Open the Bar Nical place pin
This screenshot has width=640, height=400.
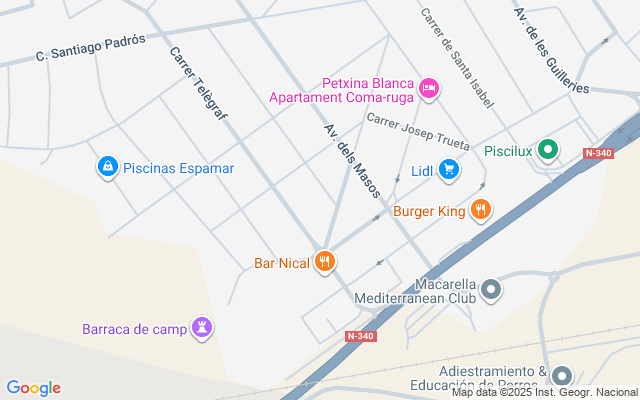323,262
